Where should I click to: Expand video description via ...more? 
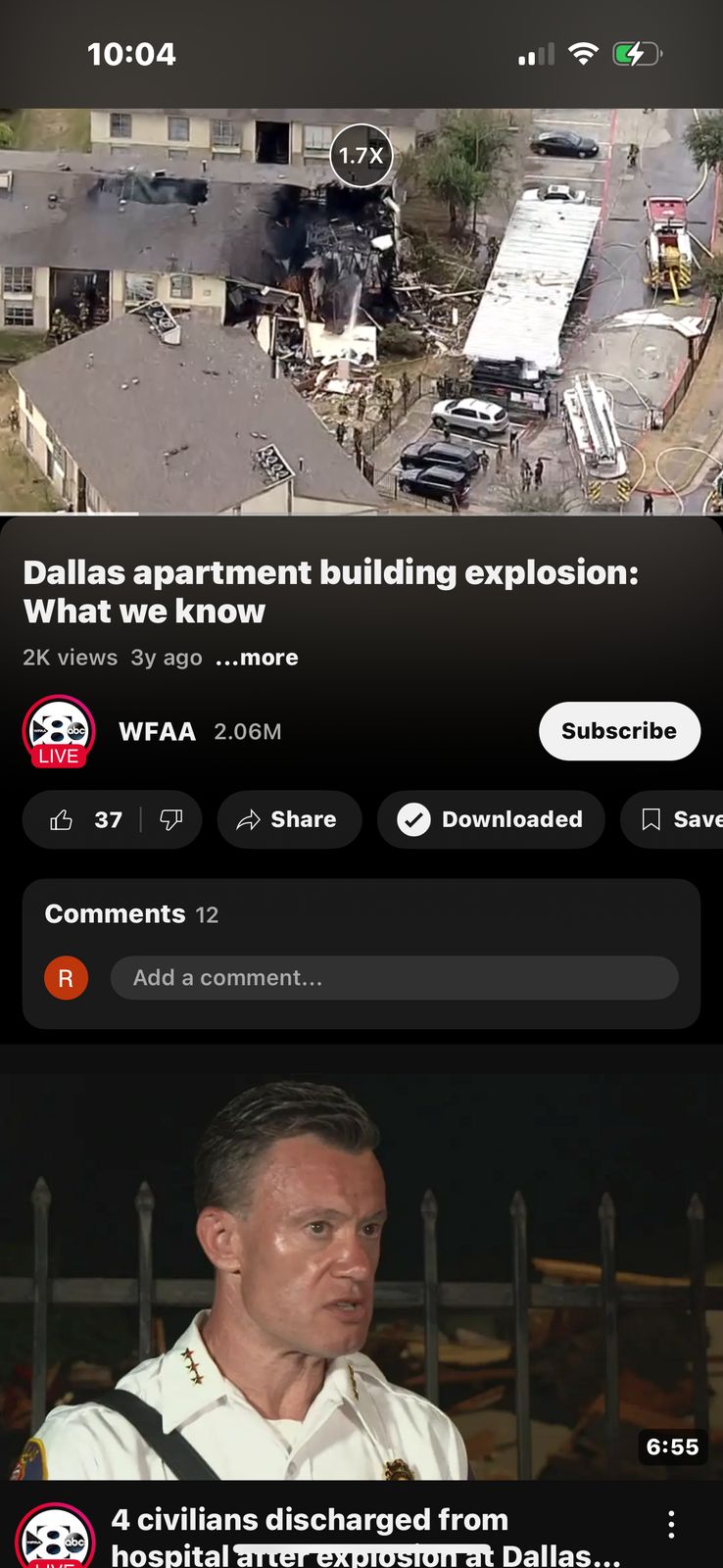pos(257,658)
